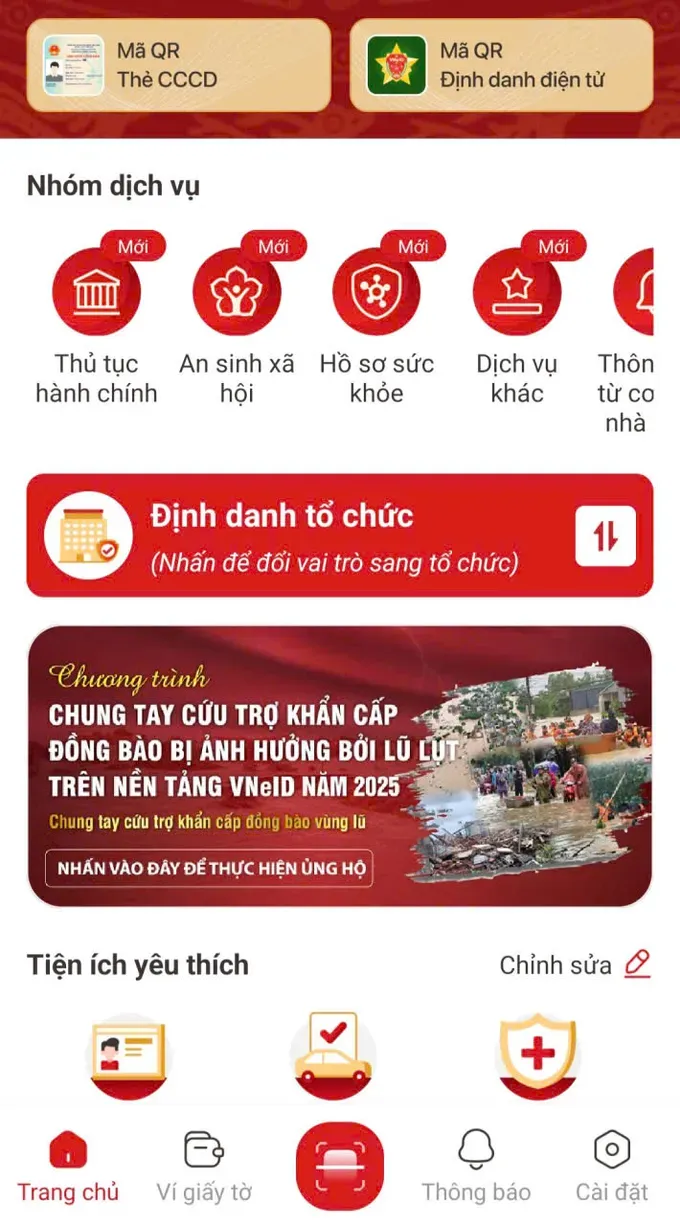Screen dimensions: 680x1226
Task: Open Mã QR Định danh điện tử
Action: click(x=501, y=65)
